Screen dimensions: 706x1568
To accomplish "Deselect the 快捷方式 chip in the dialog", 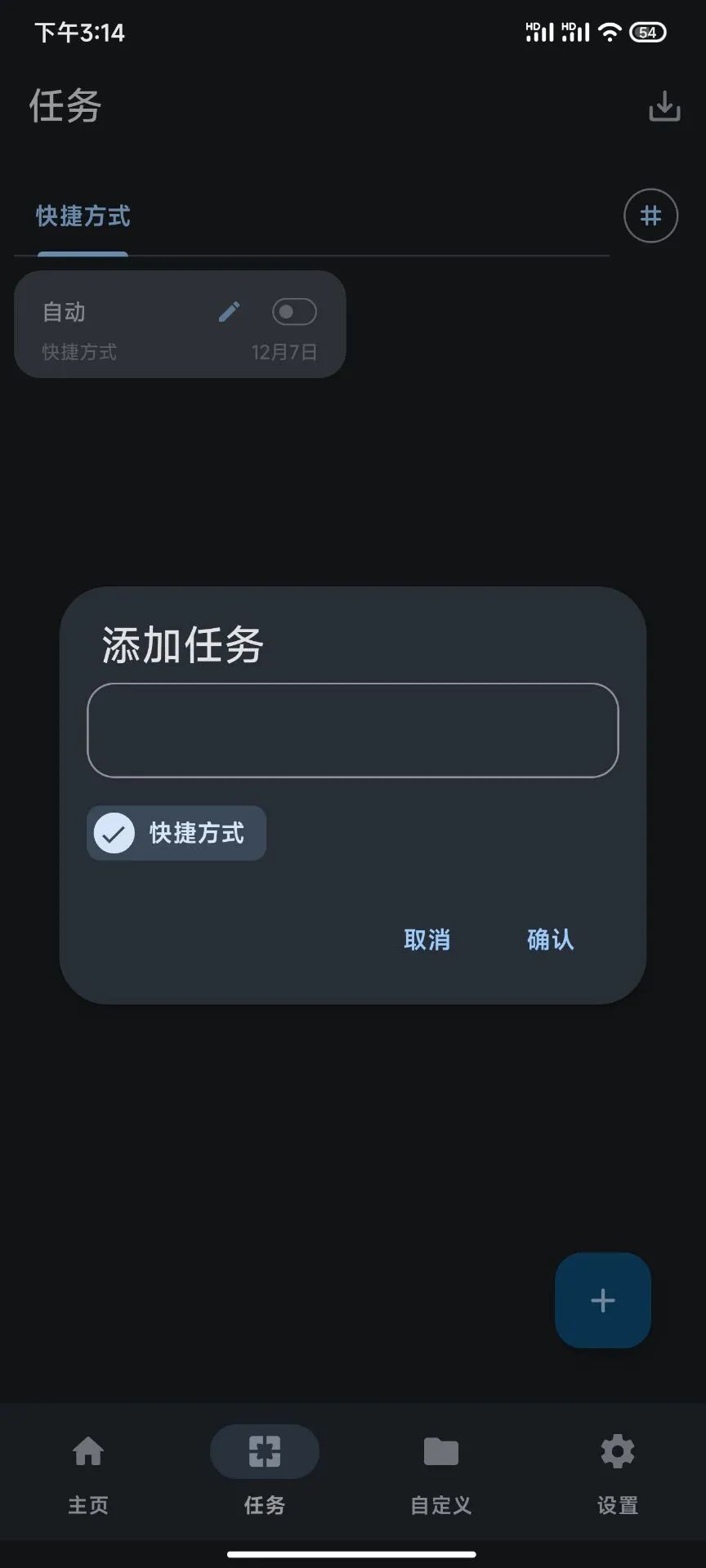I will click(x=176, y=833).
